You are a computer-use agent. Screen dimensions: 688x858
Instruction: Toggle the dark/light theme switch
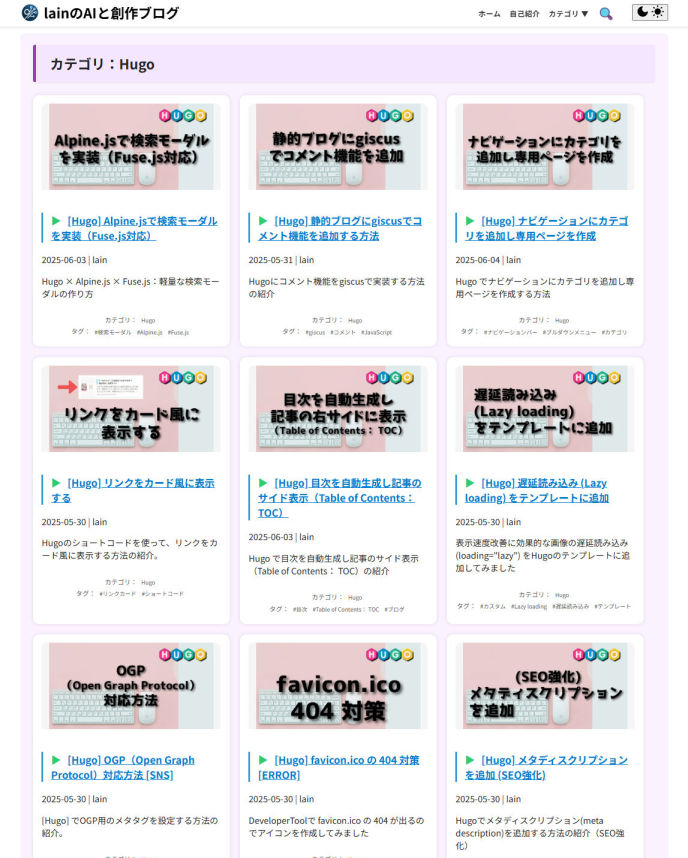tap(650, 12)
